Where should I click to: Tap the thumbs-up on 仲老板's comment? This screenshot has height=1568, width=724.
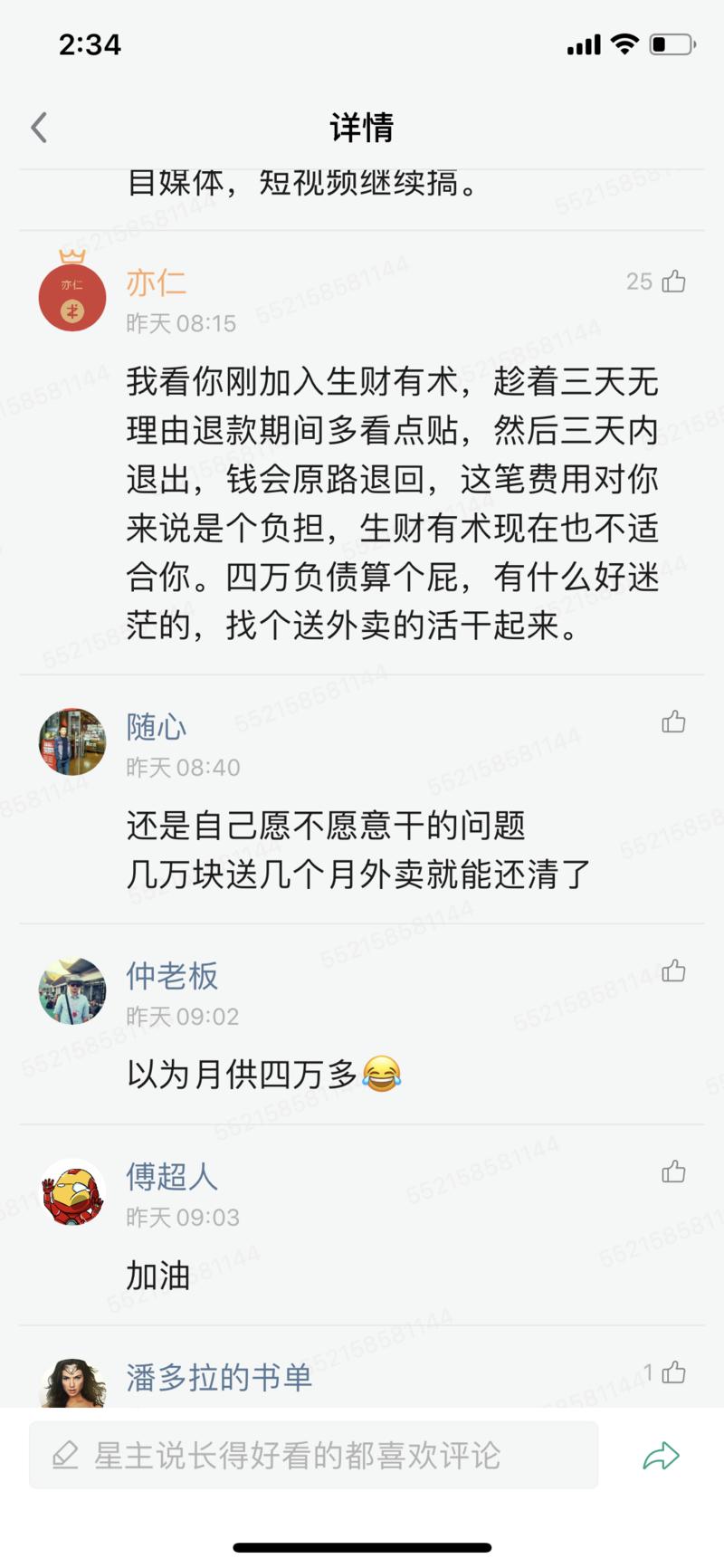[673, 971]
